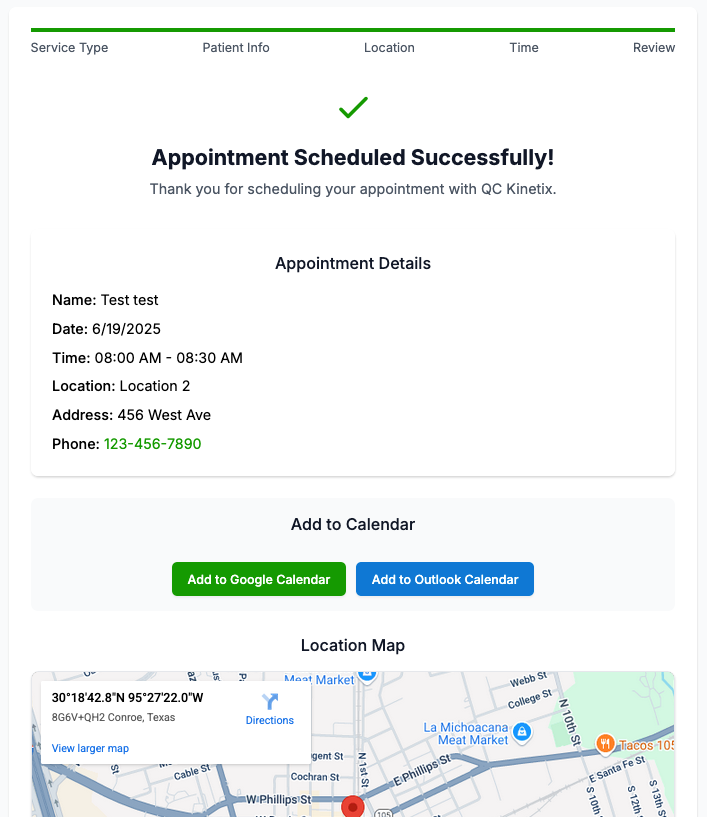Screen dimensions: 707x817
Task: Add appointment to Google Calendar
Action: pos(258,579)
